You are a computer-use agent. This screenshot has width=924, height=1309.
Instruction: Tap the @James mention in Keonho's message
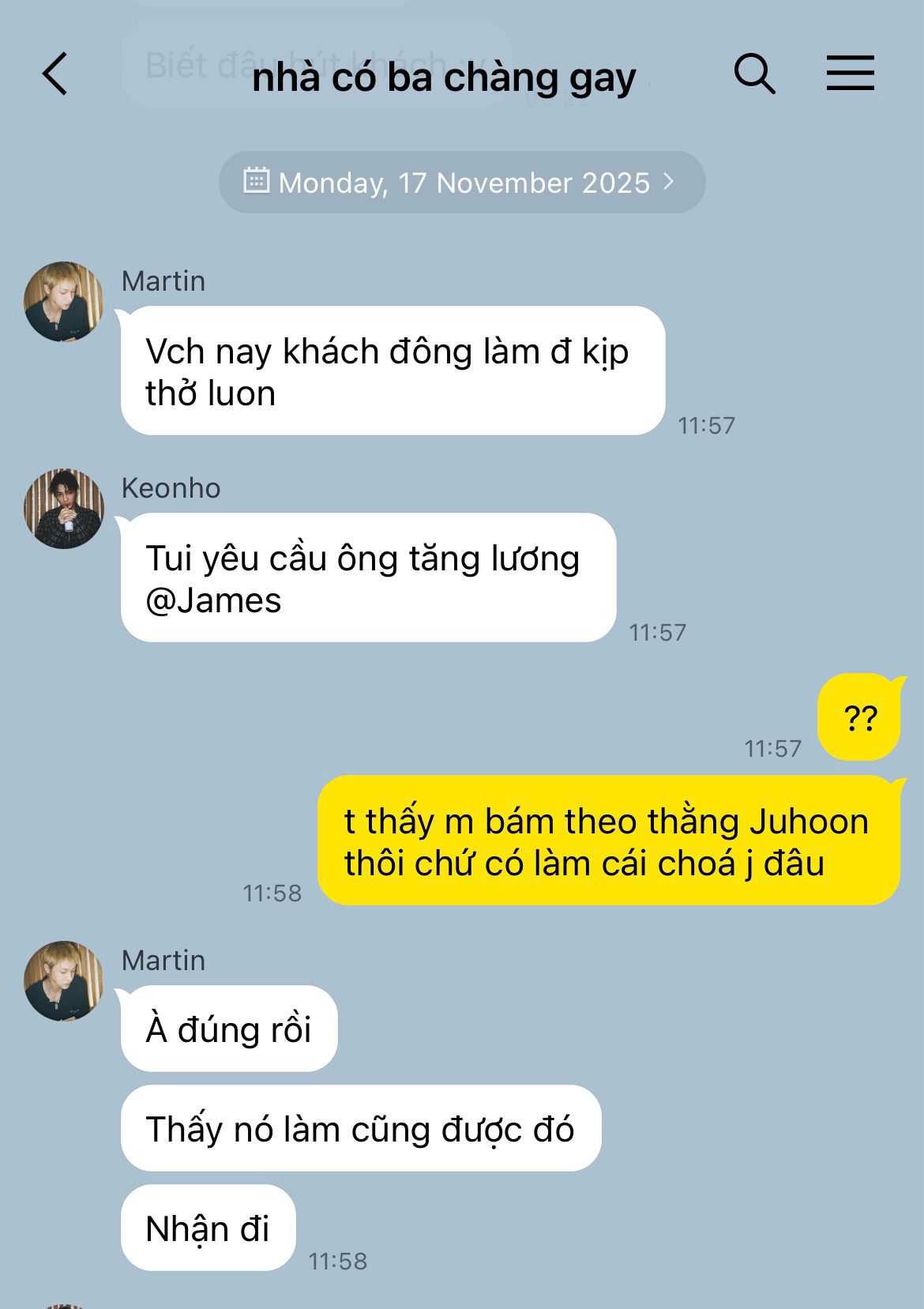(x=213, y=601)
